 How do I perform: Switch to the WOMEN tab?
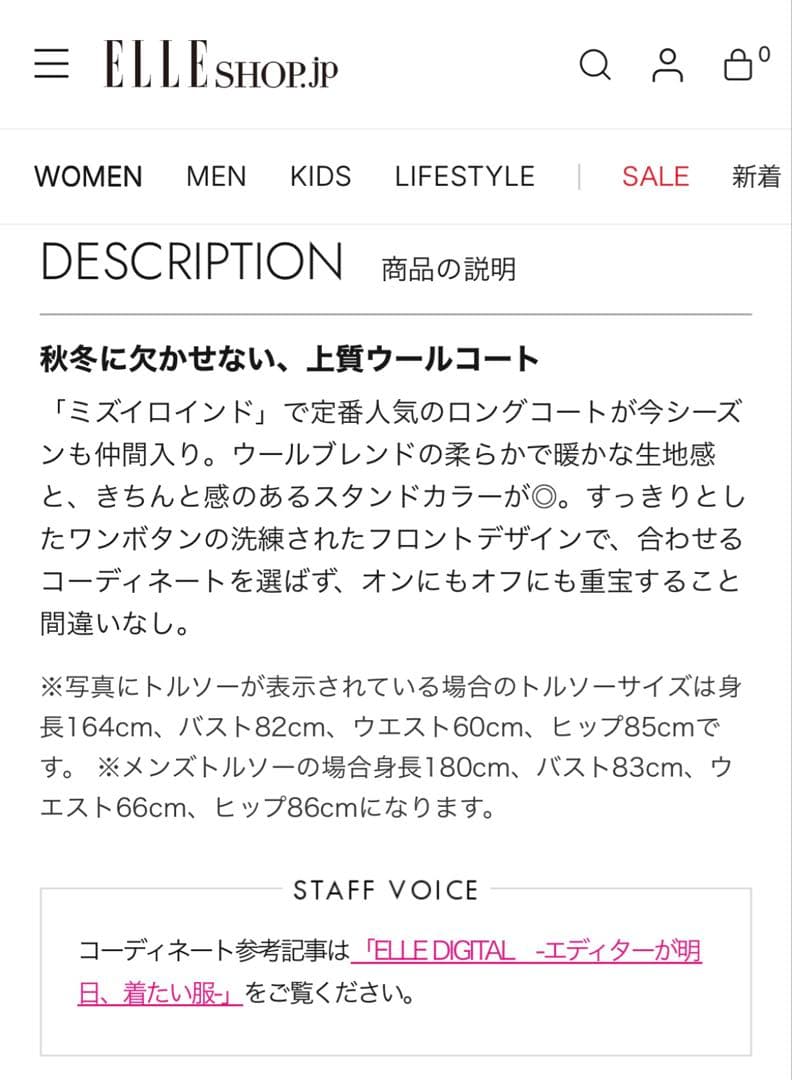coord(88,177)
